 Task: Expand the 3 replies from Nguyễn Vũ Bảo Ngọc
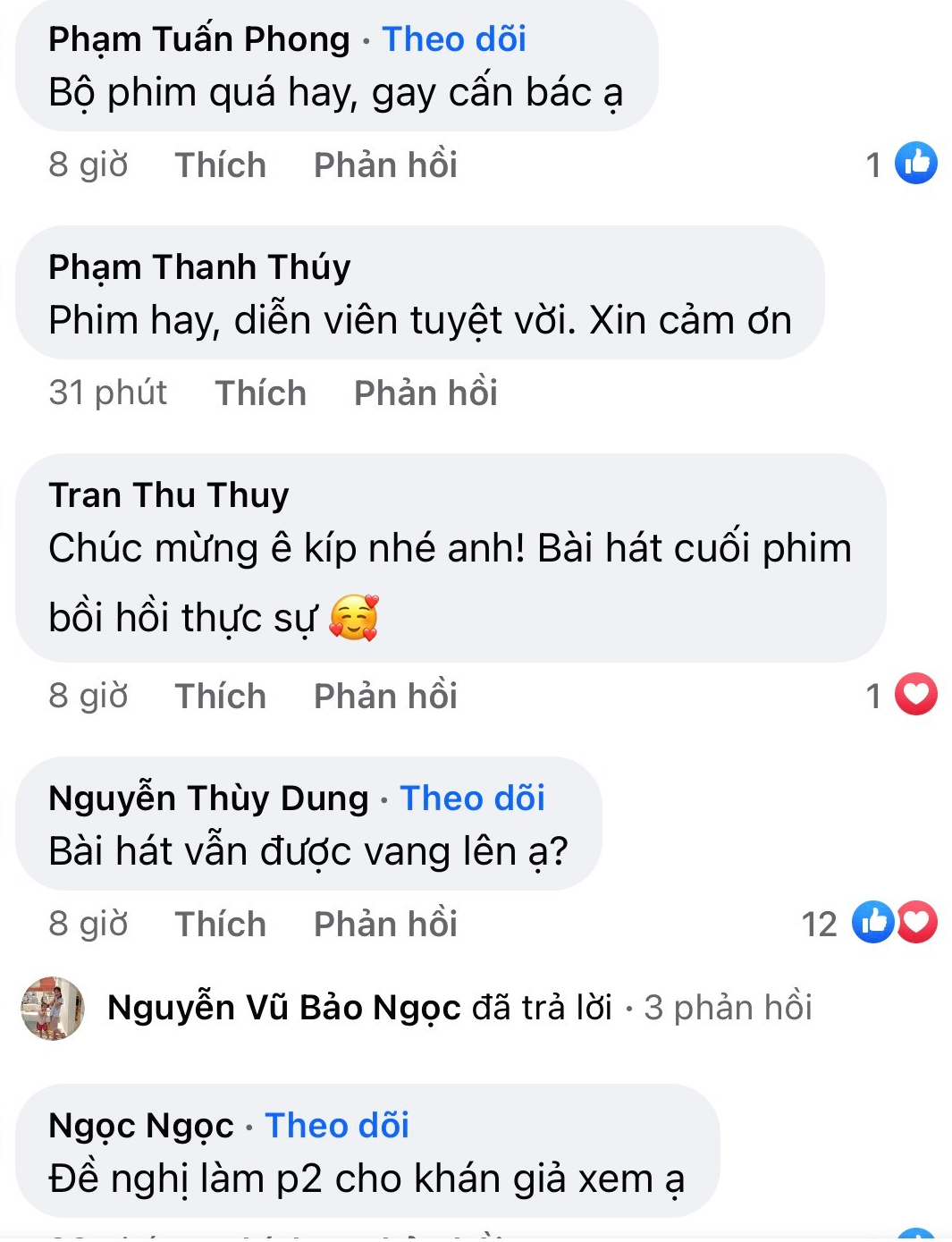(459, 1008)
